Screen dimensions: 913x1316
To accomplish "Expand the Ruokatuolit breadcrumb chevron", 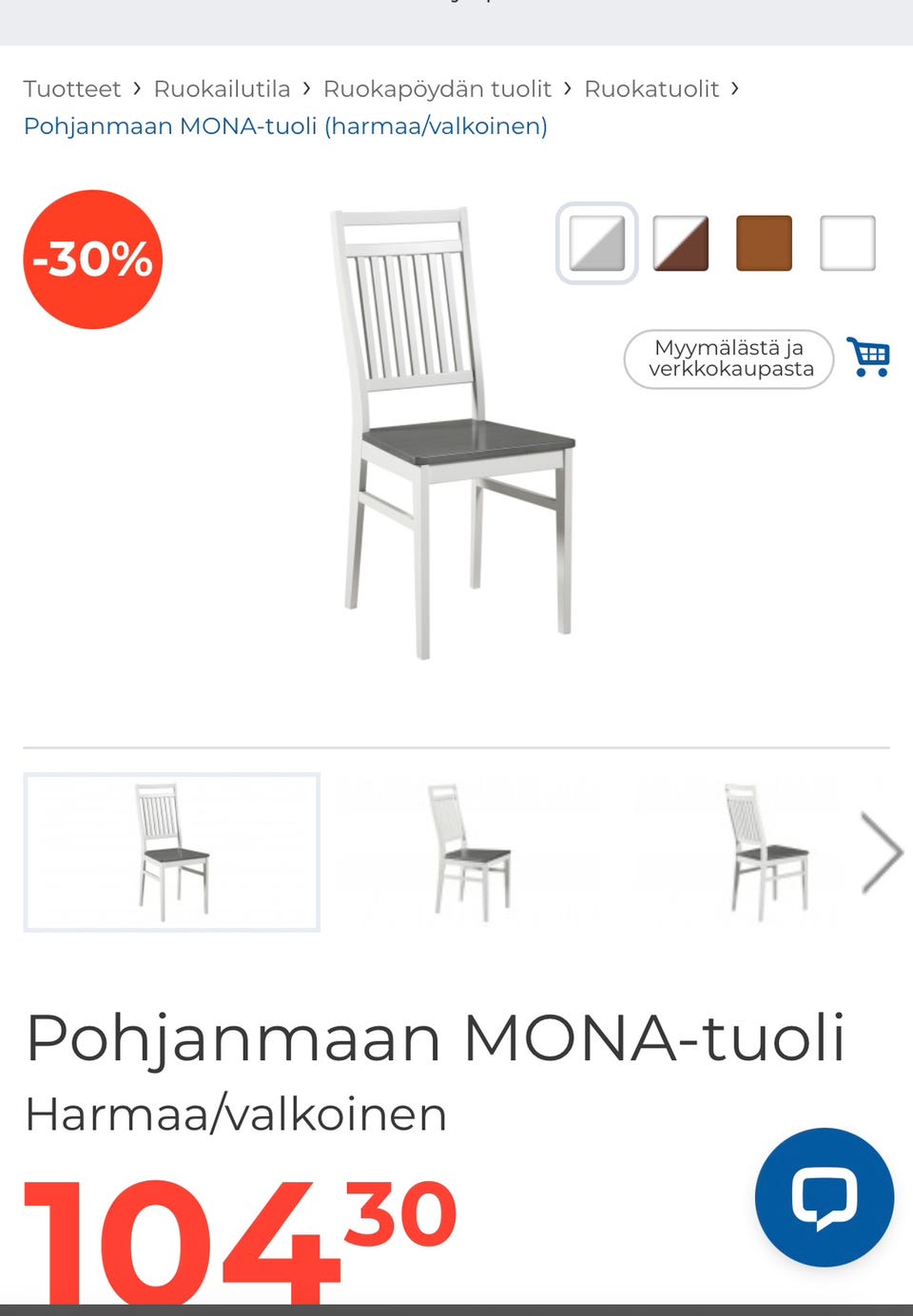I will [736, 87].
